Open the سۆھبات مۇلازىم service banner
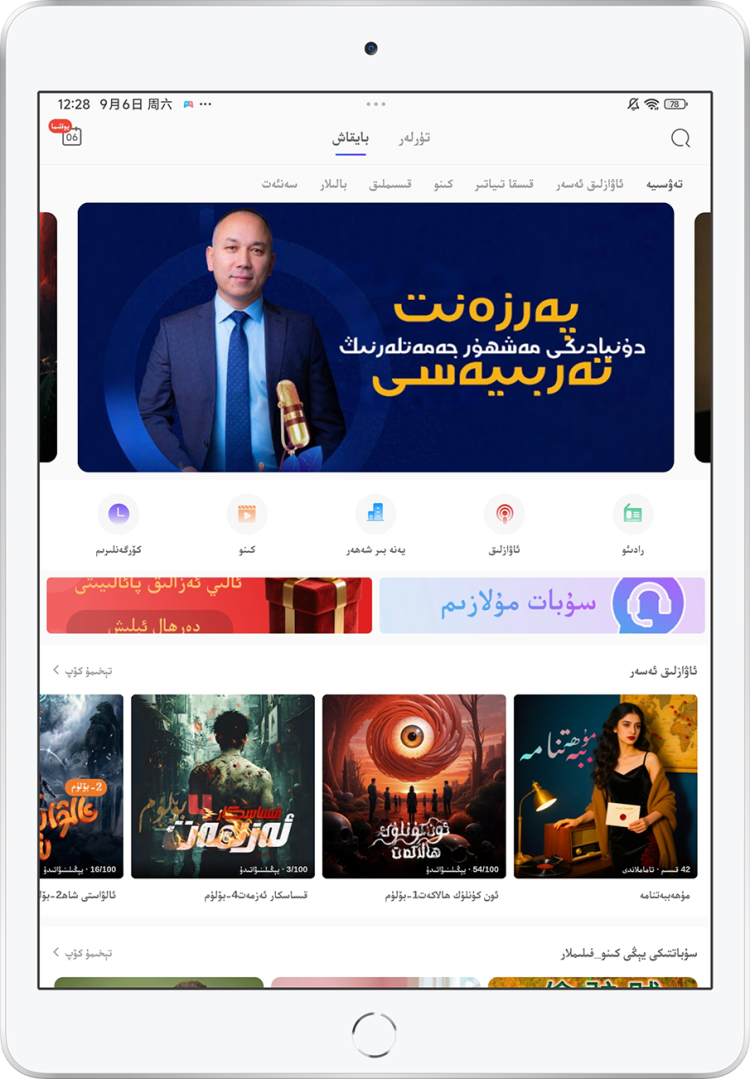Viewport: 750px width, 1079px height. click(x=541, y=605)
